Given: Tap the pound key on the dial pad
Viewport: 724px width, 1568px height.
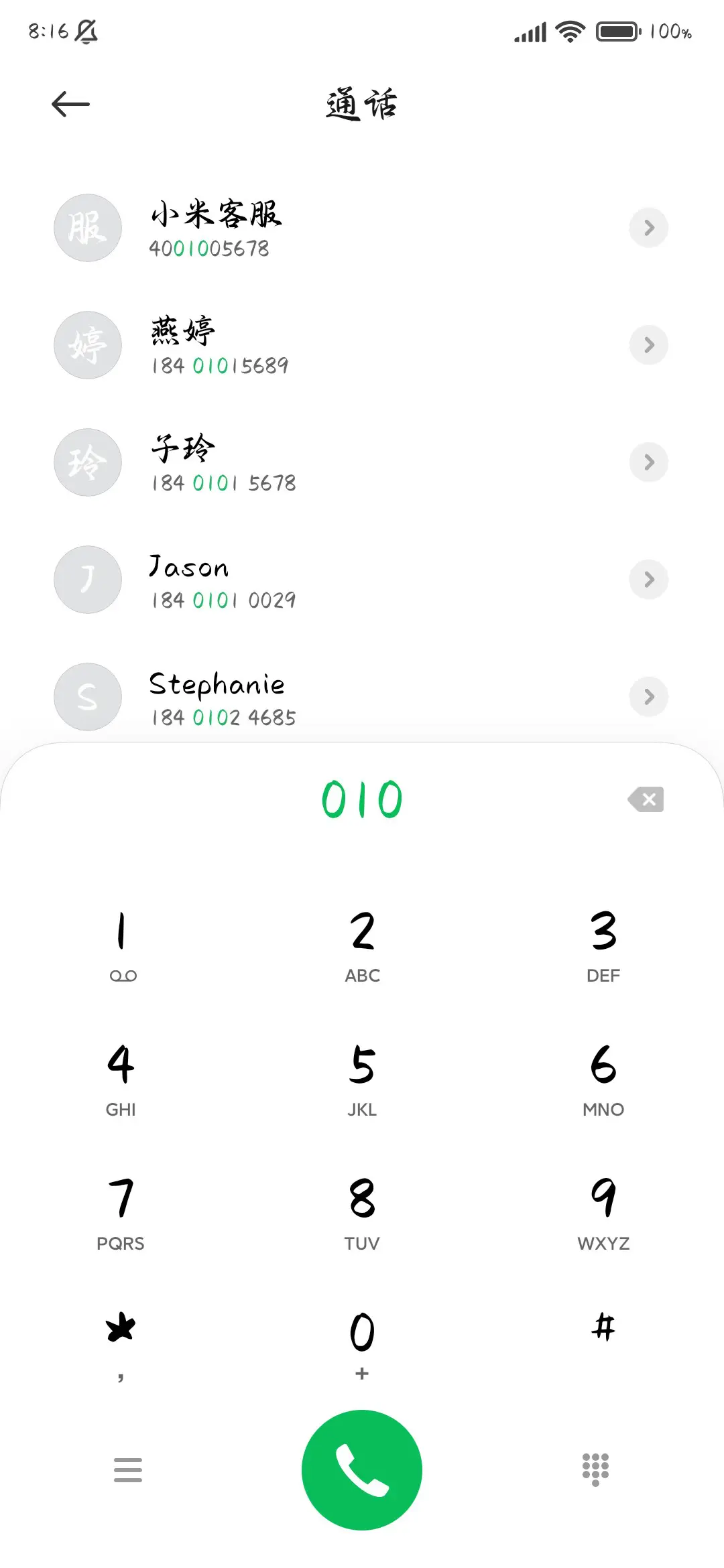Looking at the screenshot, I should 603,1330.
